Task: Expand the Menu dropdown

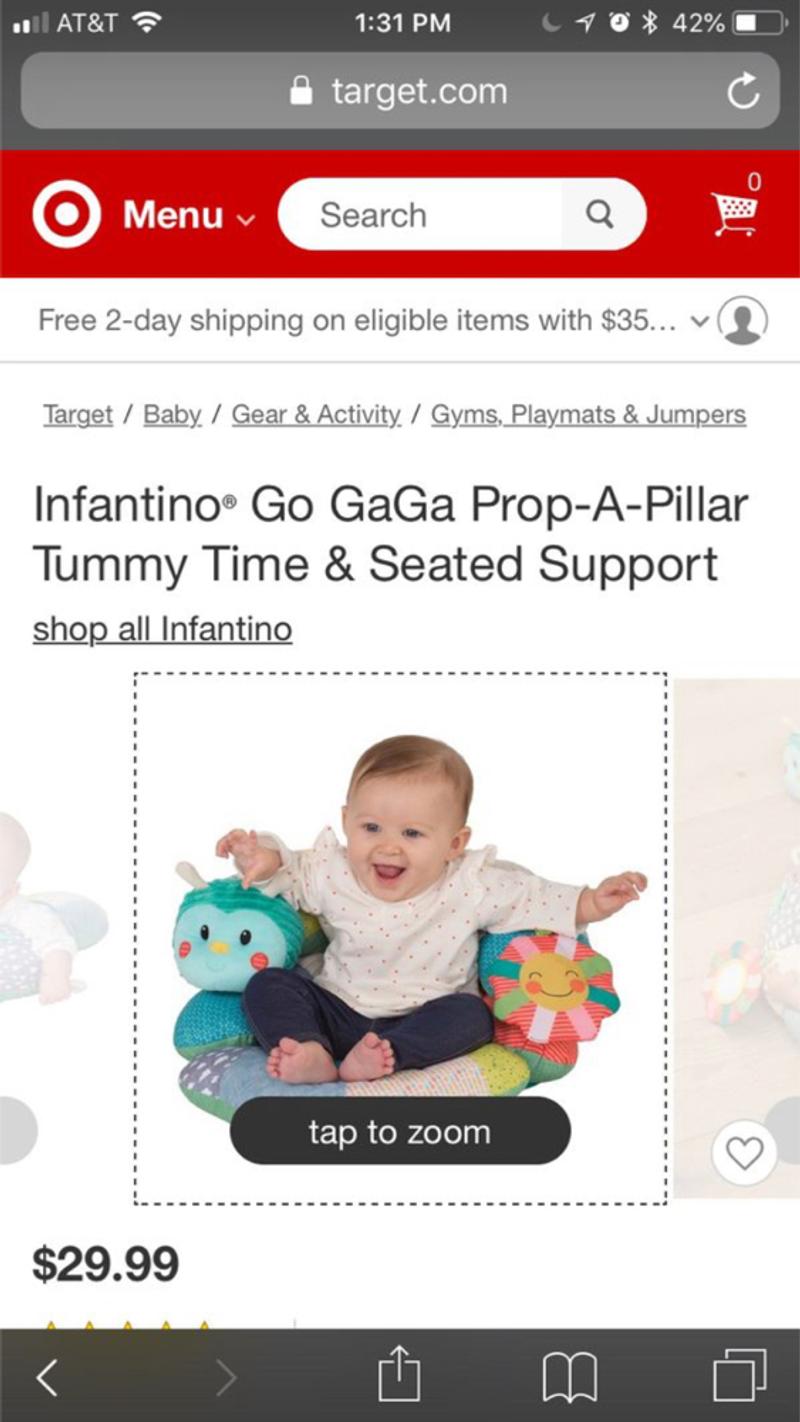Action: (x=188, y=215)
